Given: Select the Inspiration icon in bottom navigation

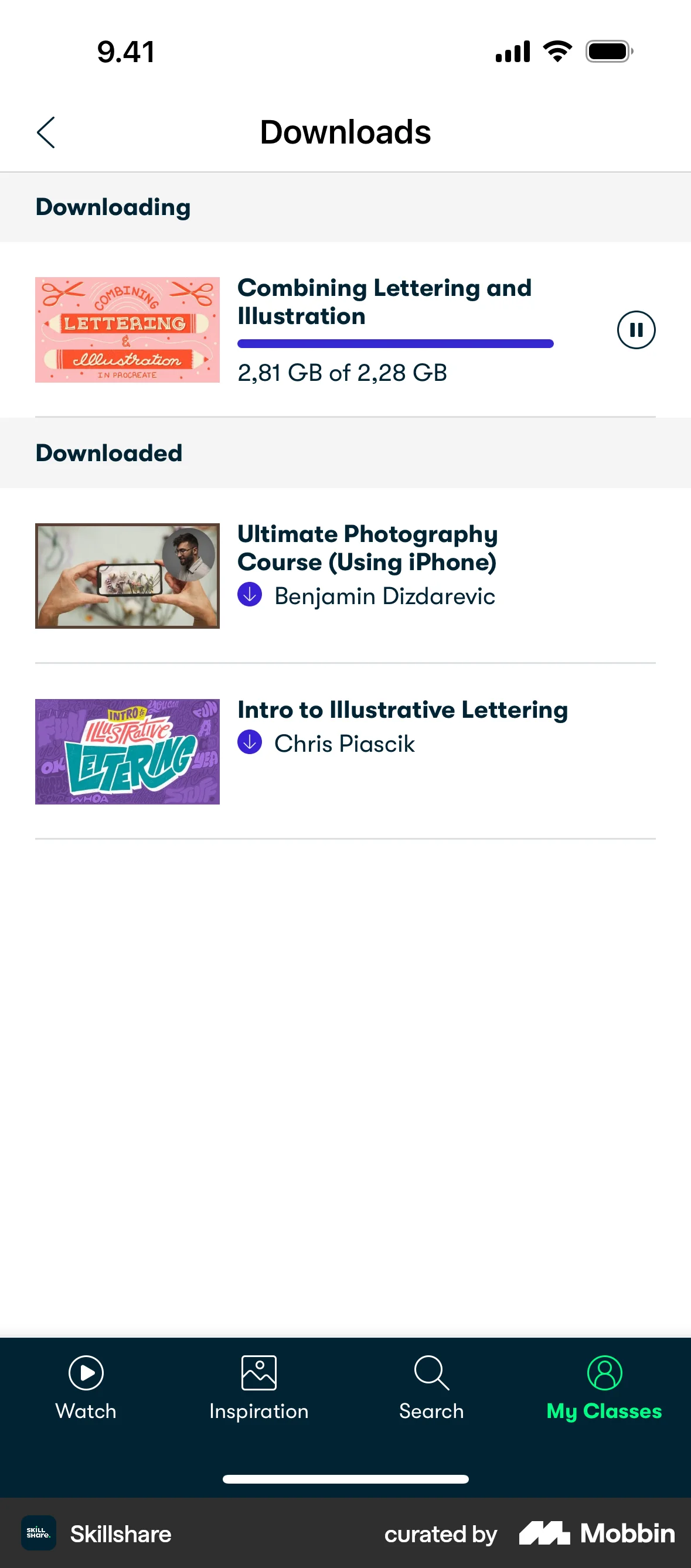Looking at the screenshot, I should point(258,1373).
